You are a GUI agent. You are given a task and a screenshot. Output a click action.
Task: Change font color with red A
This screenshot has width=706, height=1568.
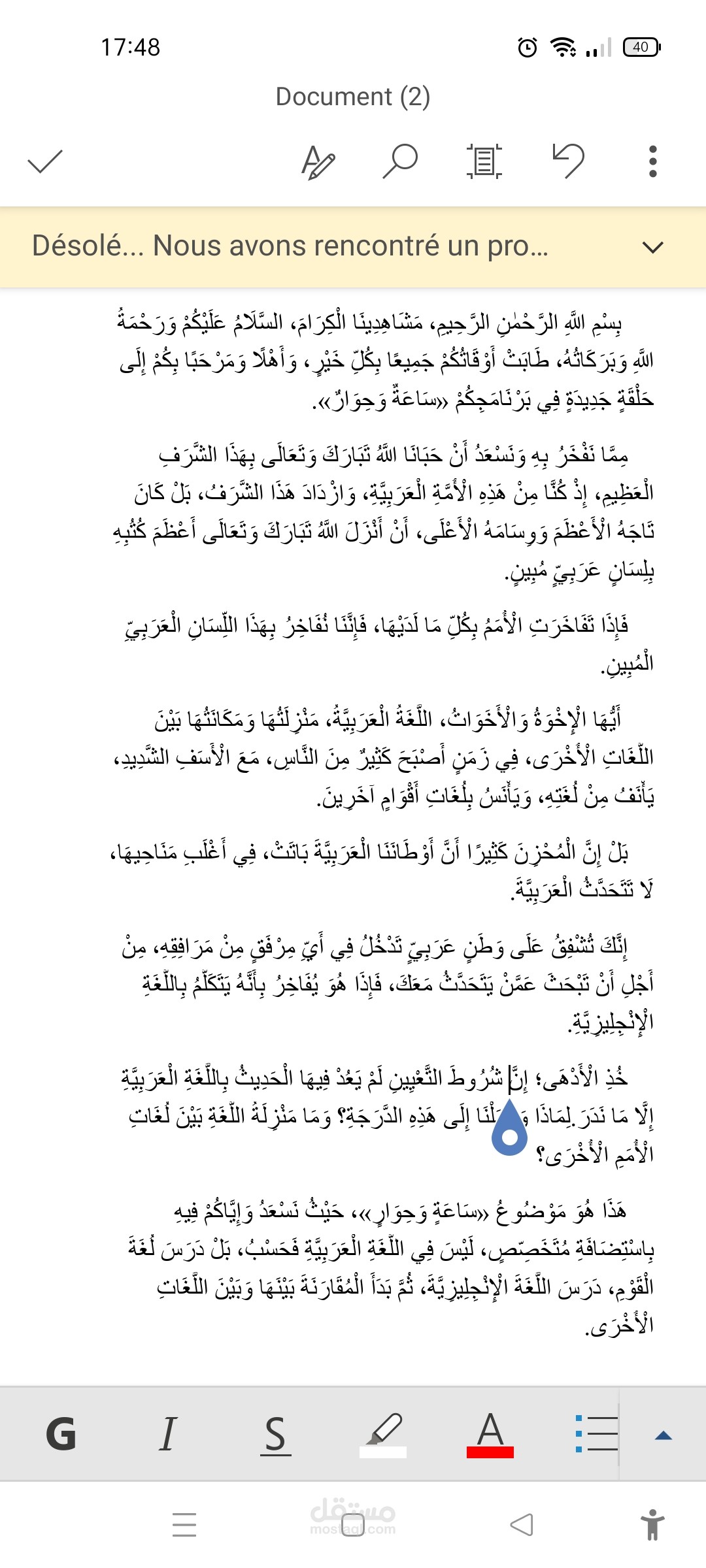pos(490,1435)
